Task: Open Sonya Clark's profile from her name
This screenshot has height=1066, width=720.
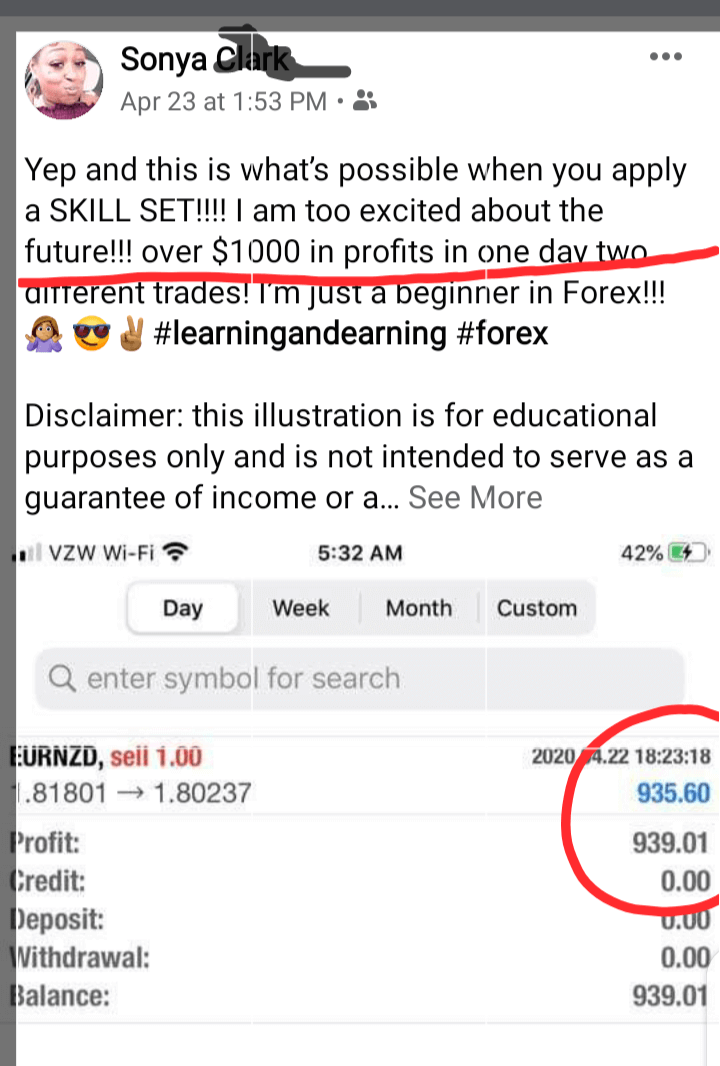Action: pyautogui.click(x=204, y=60)
